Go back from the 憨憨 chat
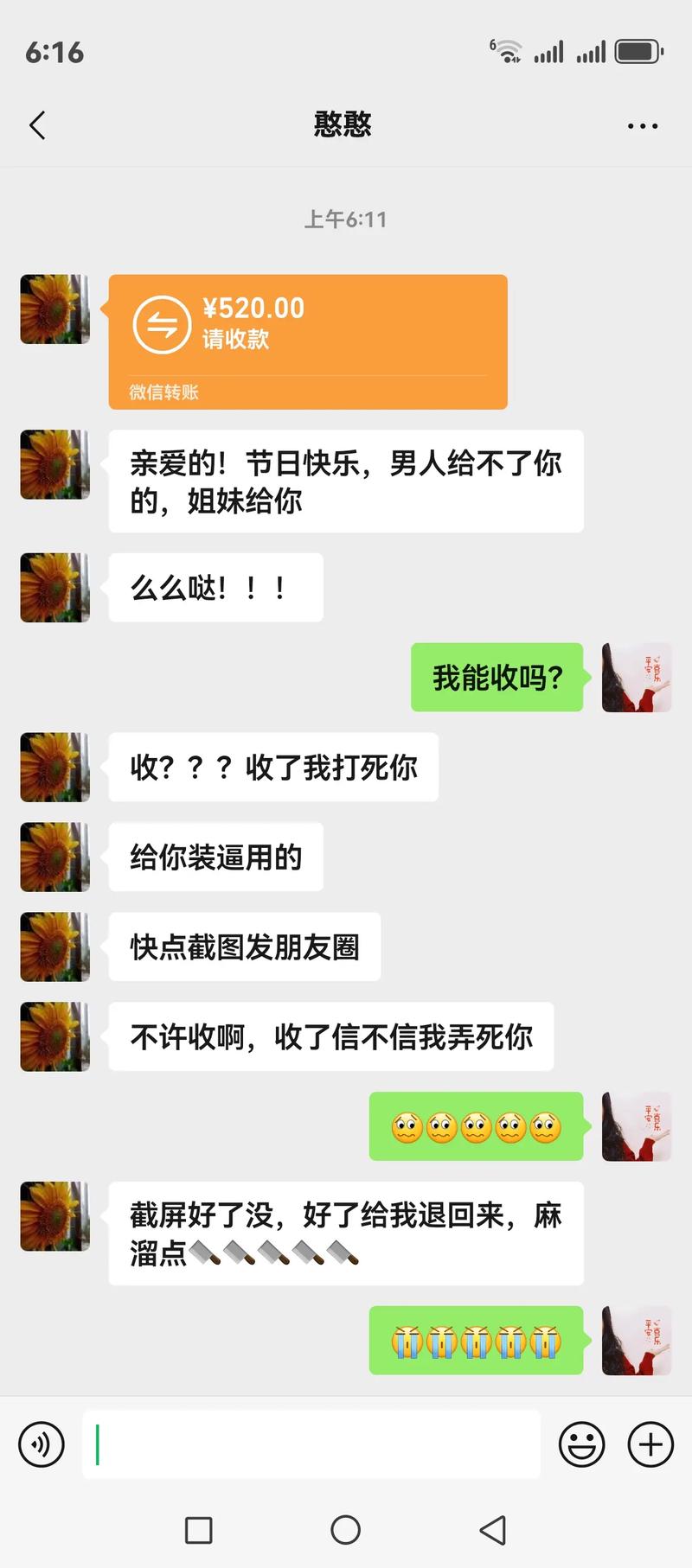 [x=37, y=125]
